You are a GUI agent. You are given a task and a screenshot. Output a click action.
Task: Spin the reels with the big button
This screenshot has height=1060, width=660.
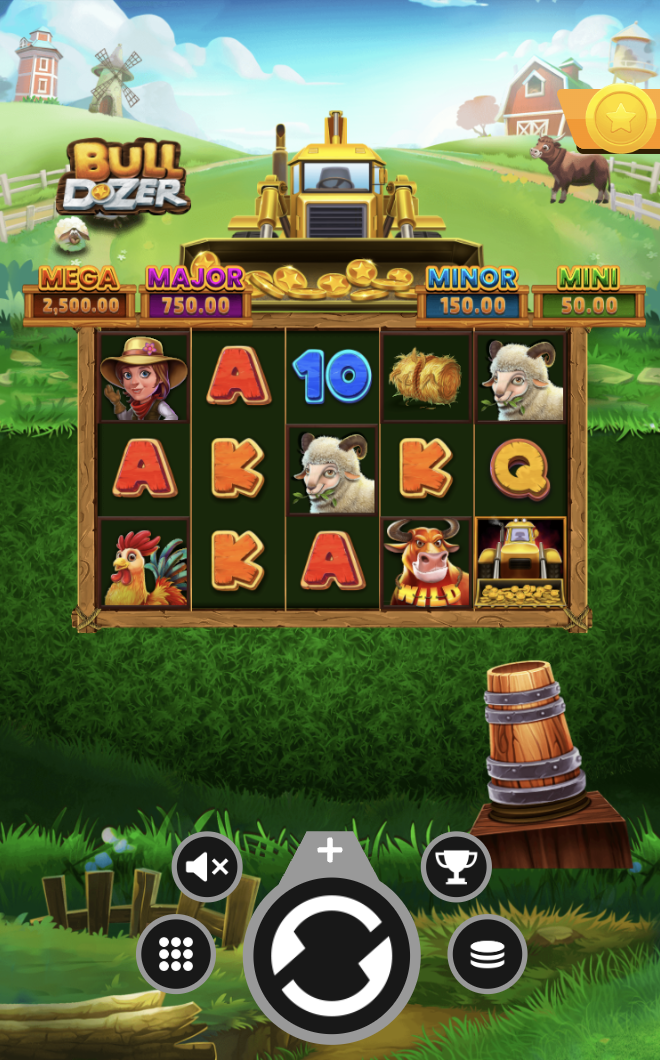coord(331,959)
